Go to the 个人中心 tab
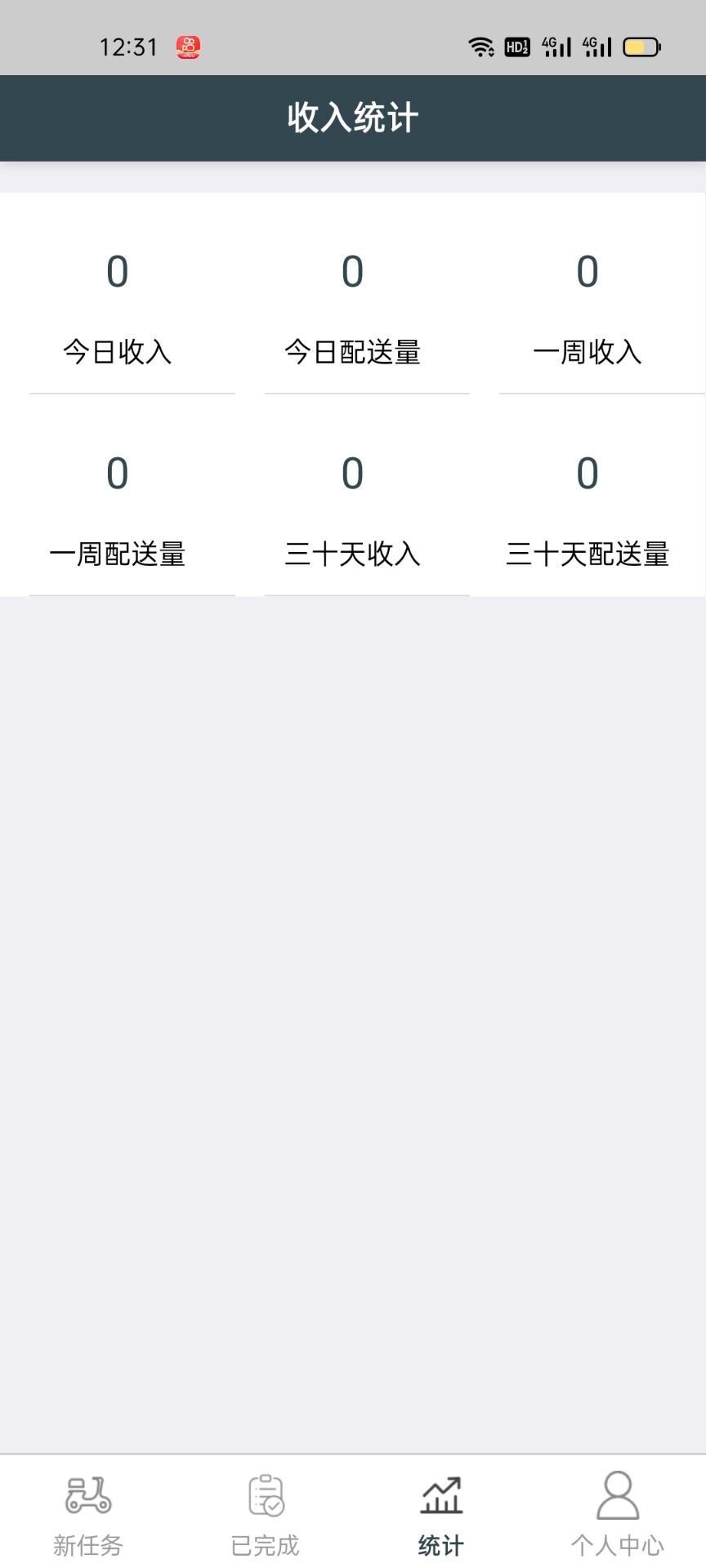Screen dimensions: 706x1568 [x=618, y=1512]
